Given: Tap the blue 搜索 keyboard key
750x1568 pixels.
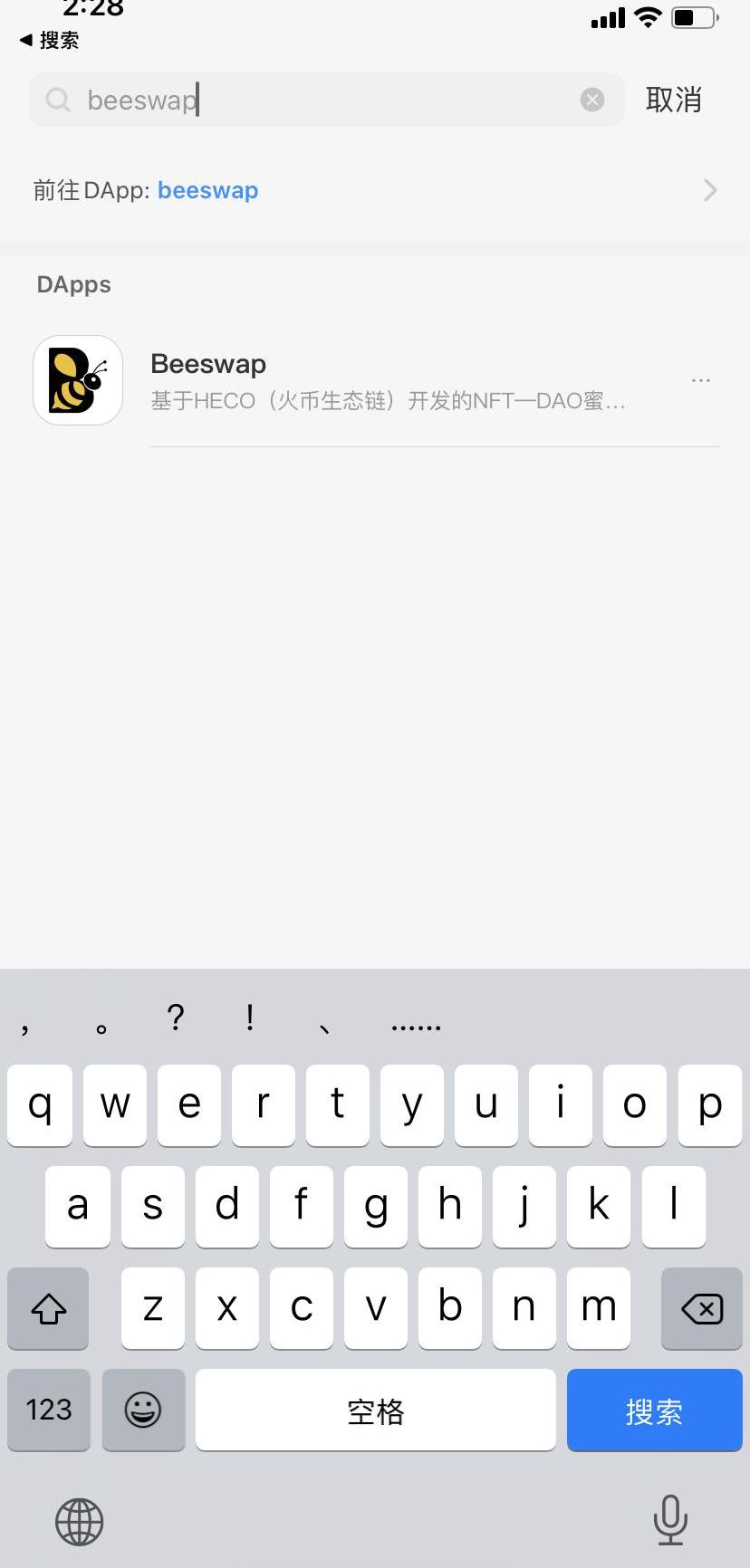Looking at the screenshot, I should (654, 1410).
